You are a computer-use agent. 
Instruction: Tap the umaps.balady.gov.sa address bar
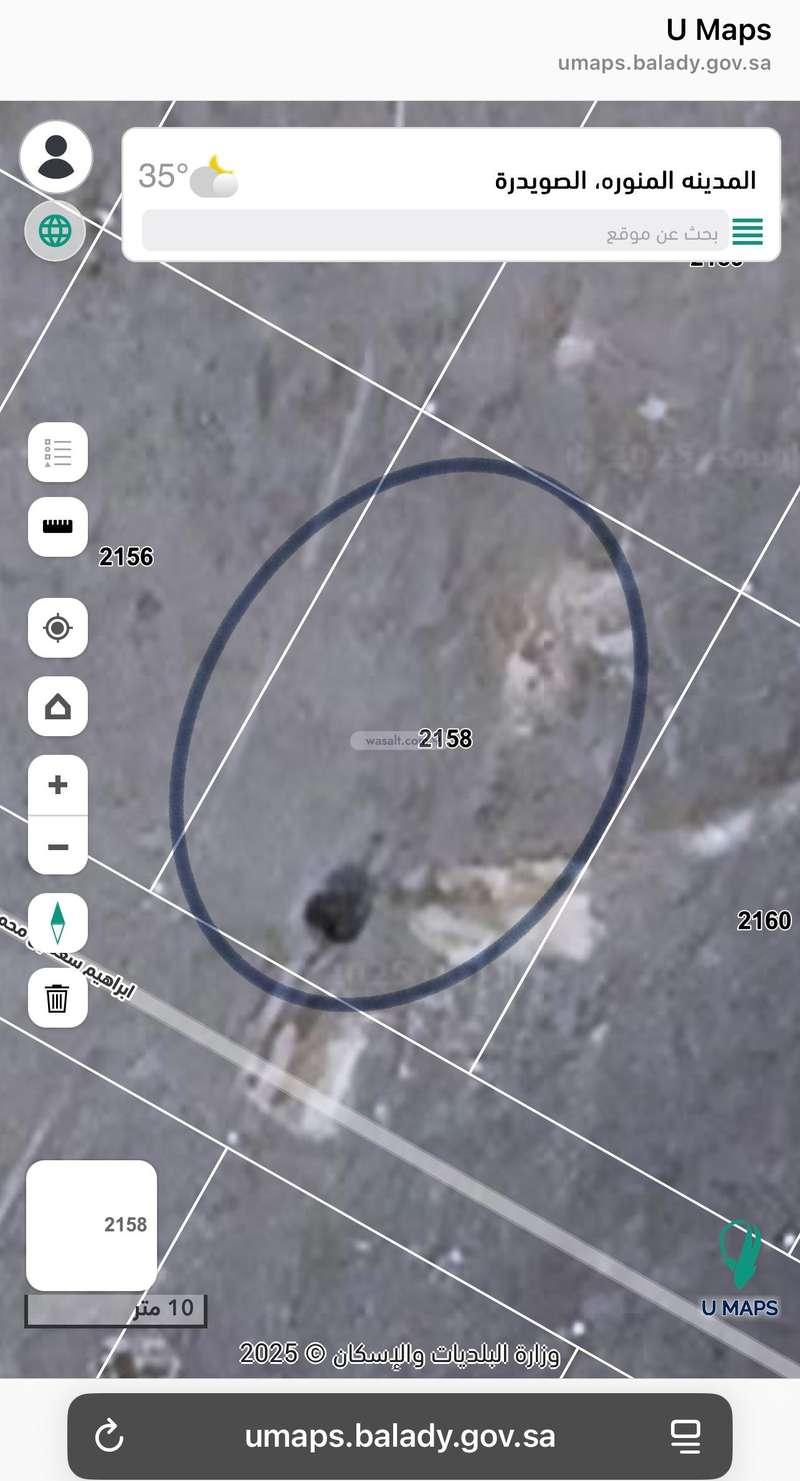pos(399,1437)
